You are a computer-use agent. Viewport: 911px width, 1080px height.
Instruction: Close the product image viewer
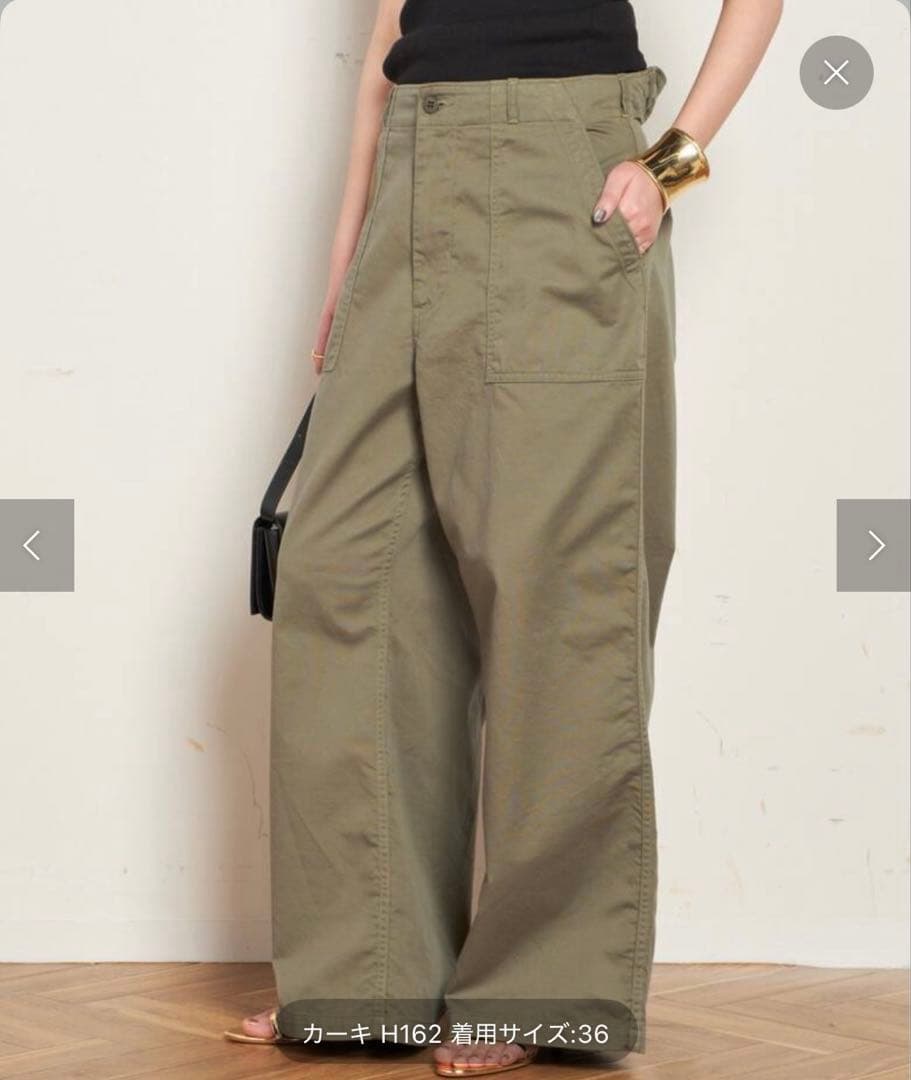coord(836,73)
